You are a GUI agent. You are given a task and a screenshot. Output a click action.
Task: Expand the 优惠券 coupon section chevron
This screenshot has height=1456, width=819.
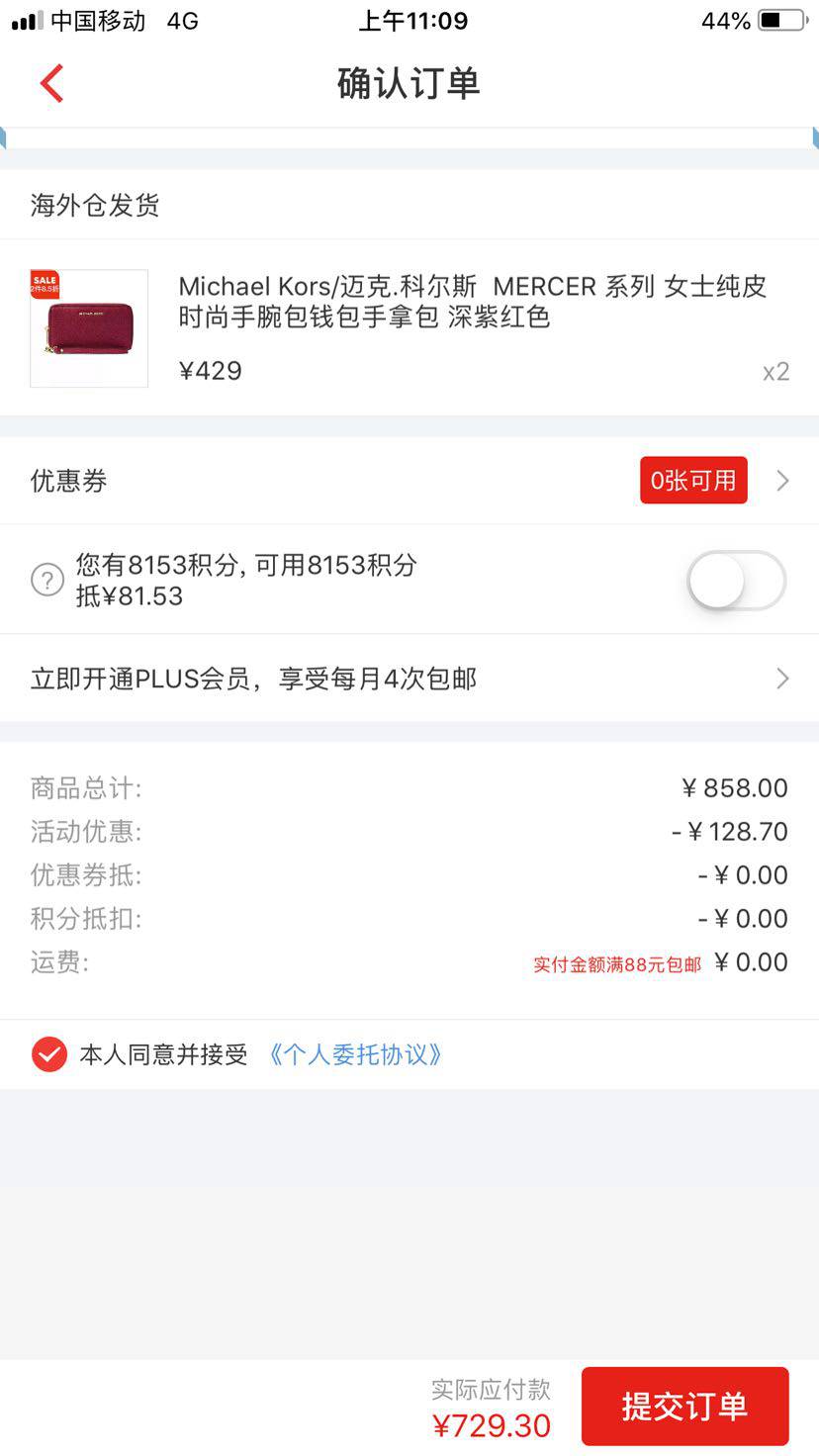coord(782,480)
